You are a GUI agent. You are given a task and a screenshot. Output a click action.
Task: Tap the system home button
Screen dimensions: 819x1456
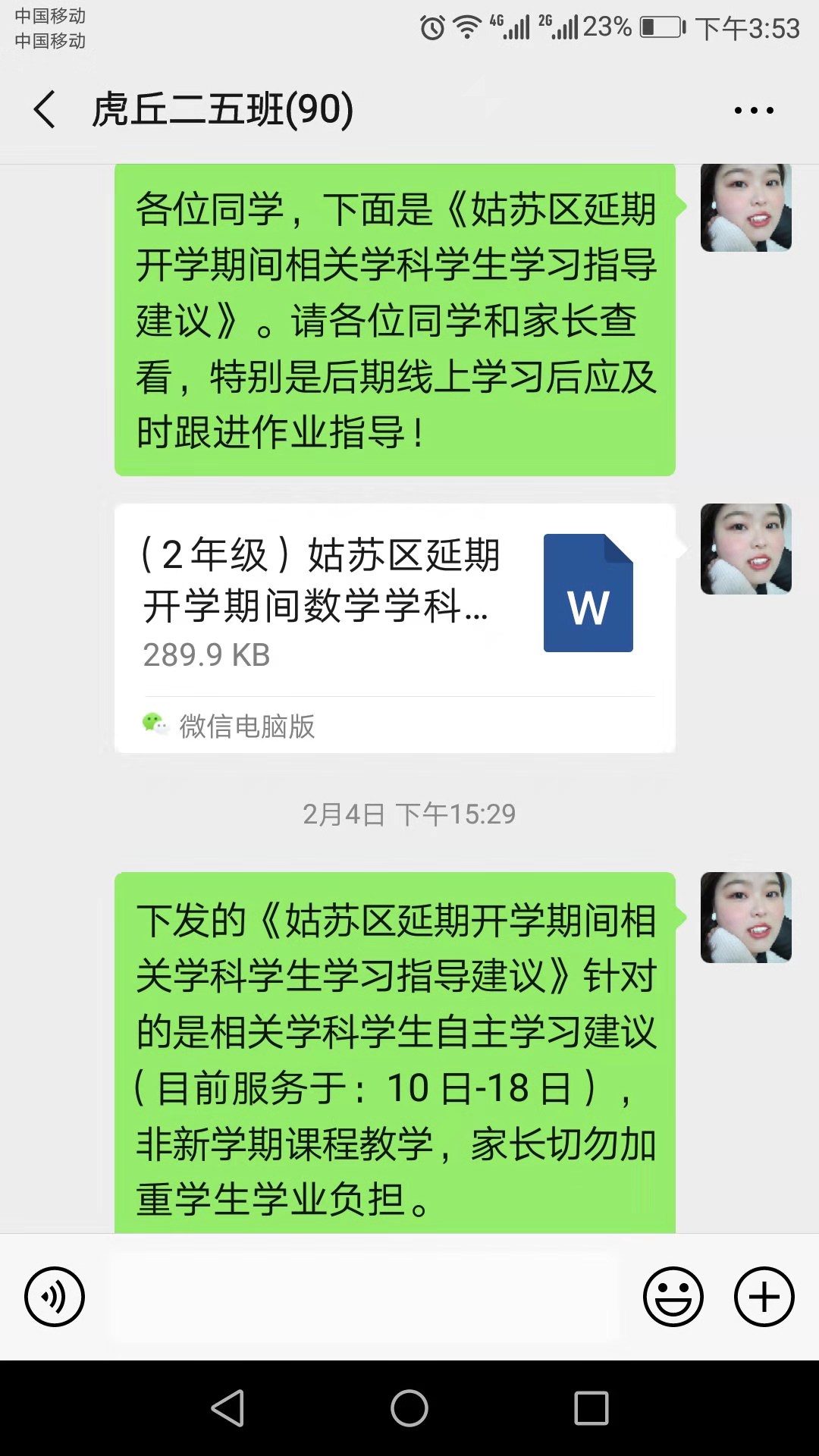coord(409,1408)
